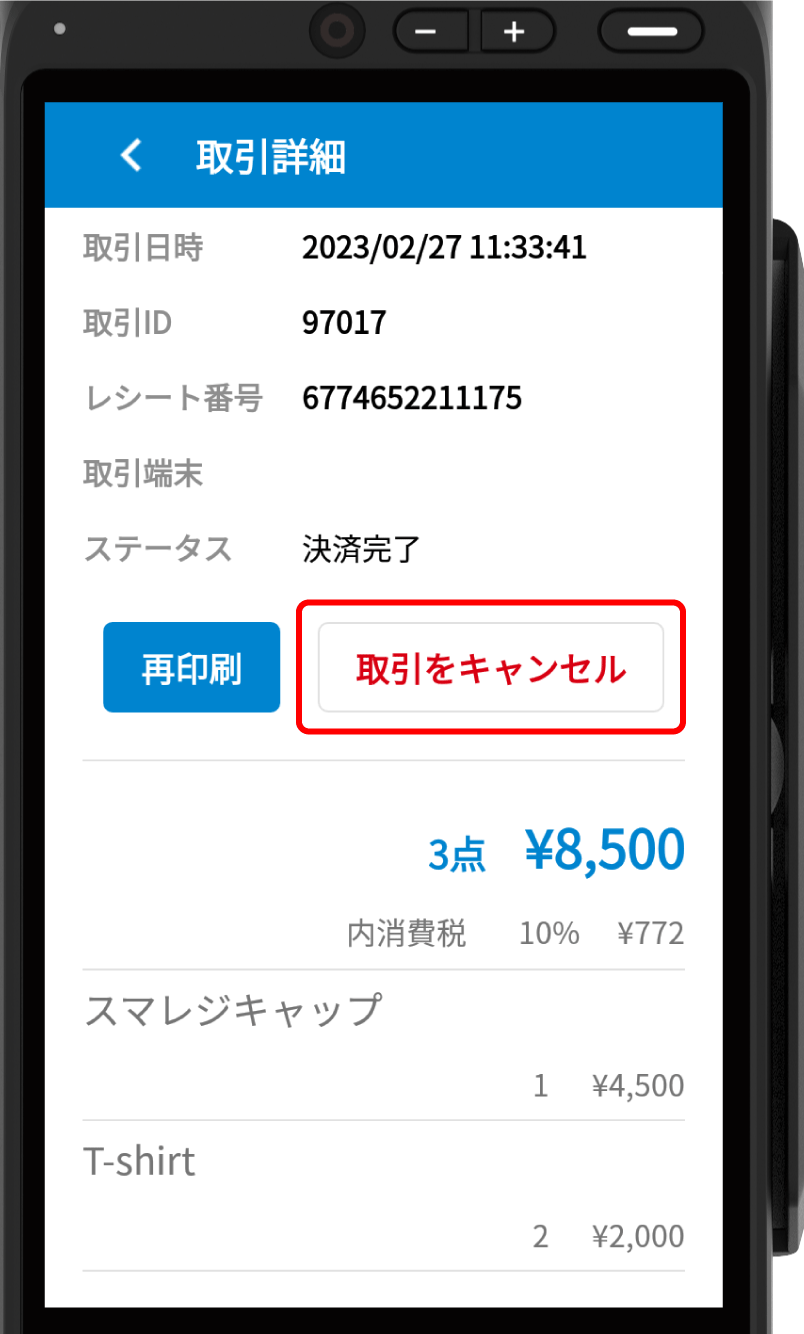Screen dimensions: 804x1334
Task: Select 取引をキャンセル to cancel transaction
Action: coord(491,668)
